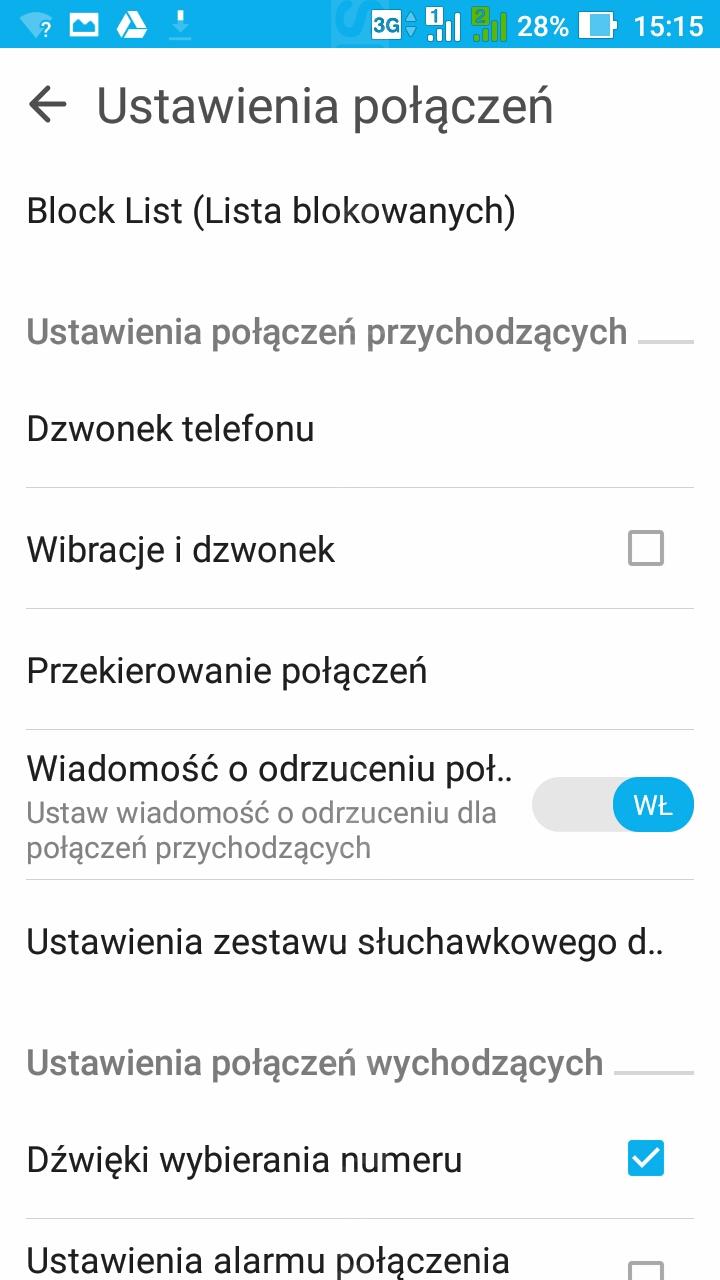720x1280 pixels.
Task: Open Ustawienia zestawu słuchawkowego
Action: (345, 942)
